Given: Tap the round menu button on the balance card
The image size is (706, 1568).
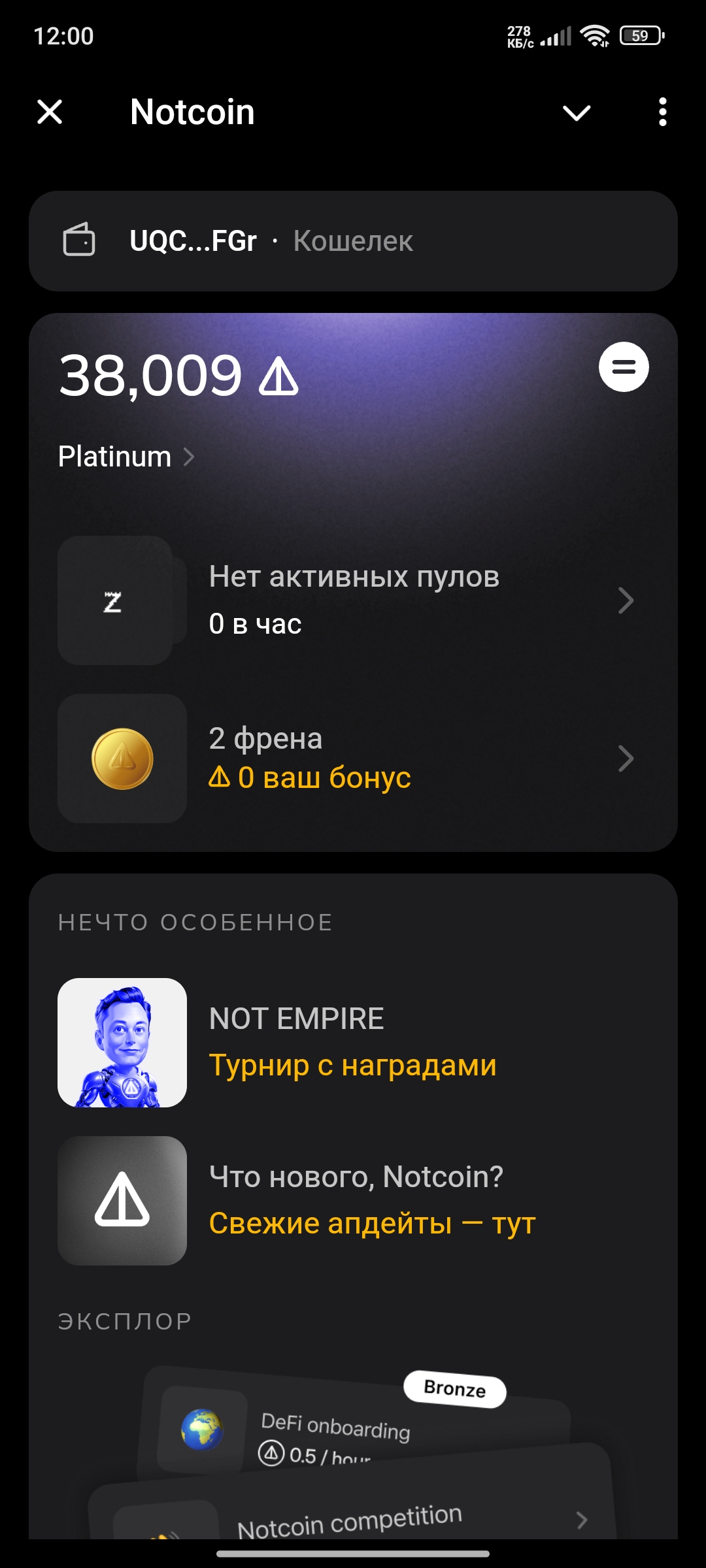Looking at the screenshot, I should click(x=624, y=367).
